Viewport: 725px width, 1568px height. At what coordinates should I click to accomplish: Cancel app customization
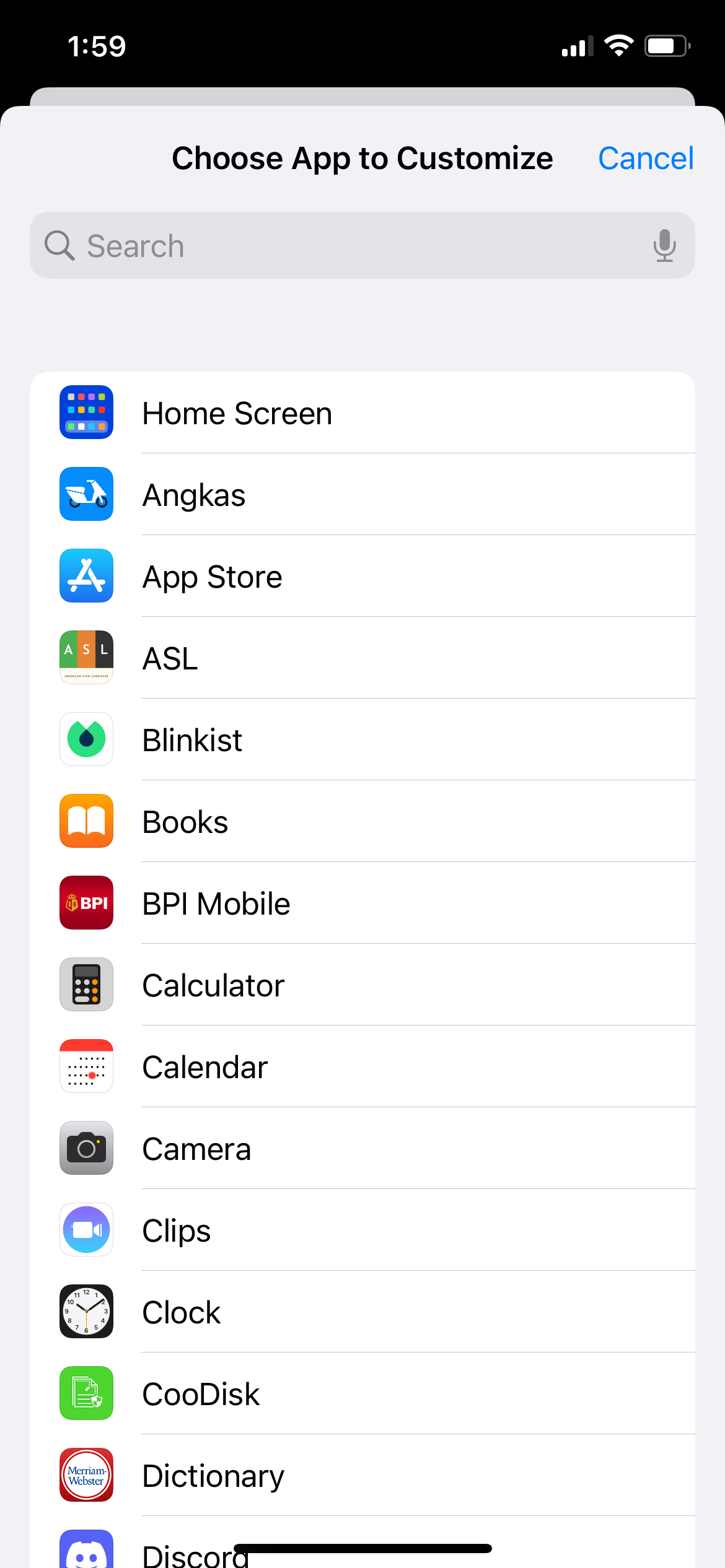point(645,158)
